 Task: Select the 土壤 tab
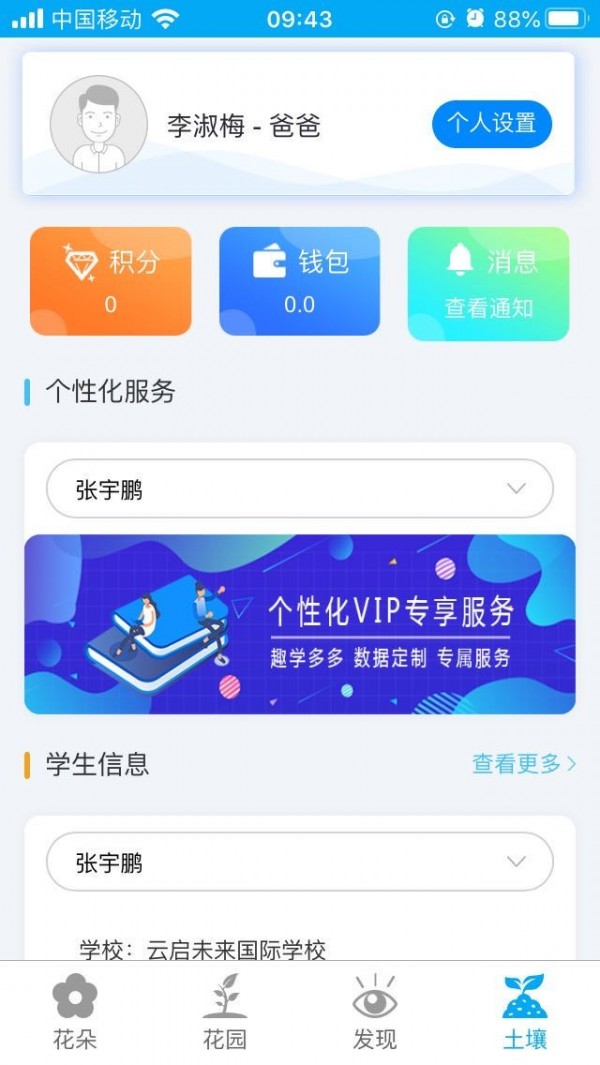[525, 1012]
